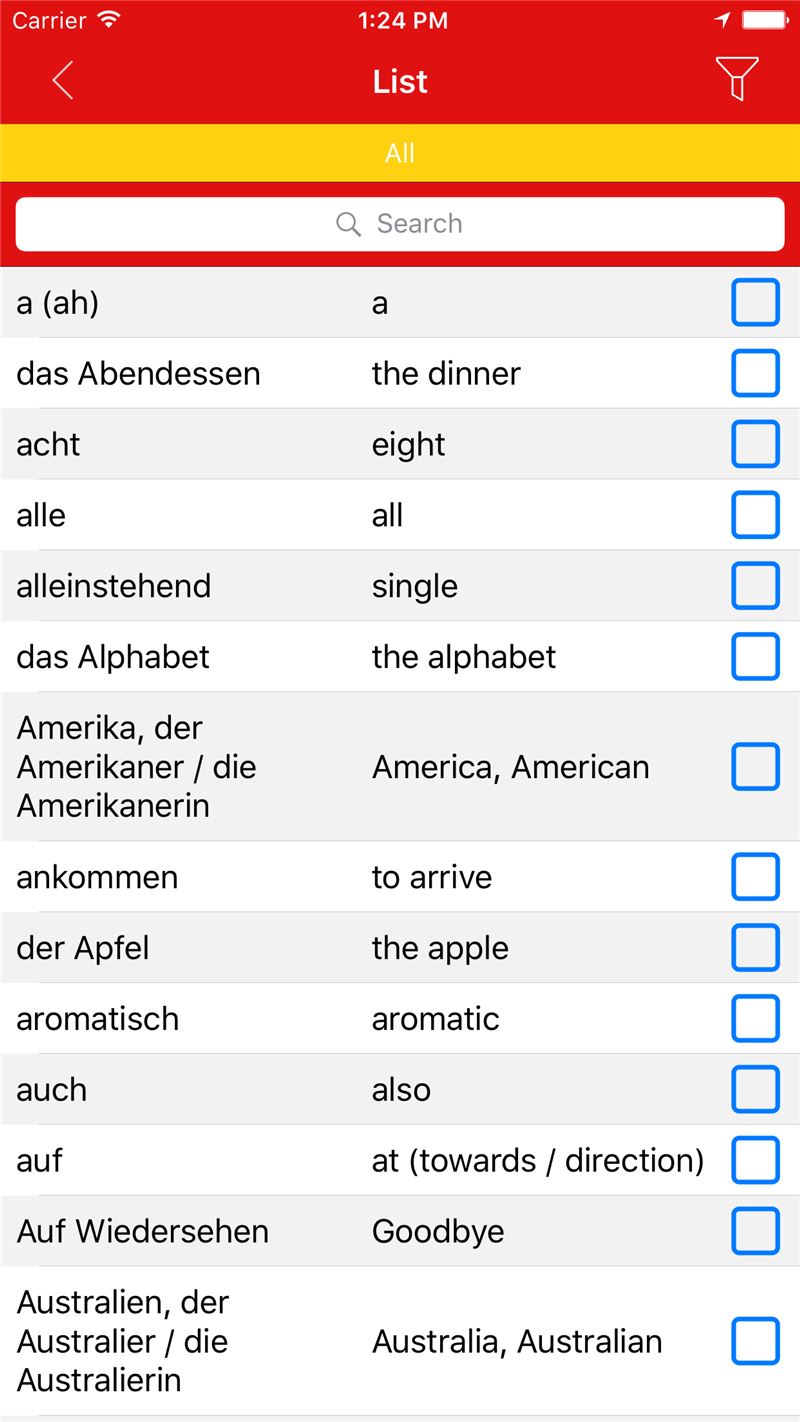
Task: Select the Amerika, der Amerikaner checkbox
Action: click(x=756, y=767)
